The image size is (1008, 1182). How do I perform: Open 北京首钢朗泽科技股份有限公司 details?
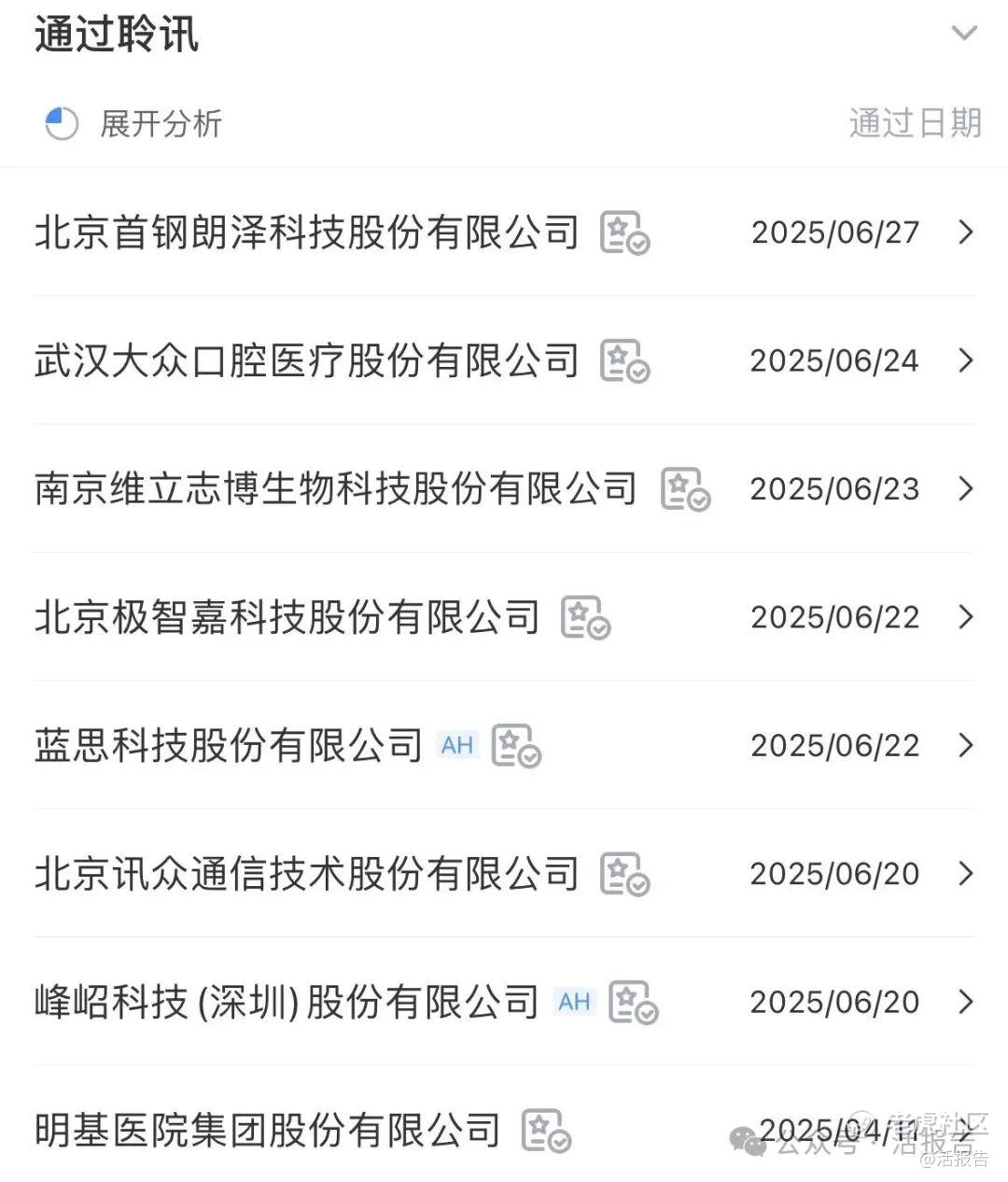tap(307, 232)
